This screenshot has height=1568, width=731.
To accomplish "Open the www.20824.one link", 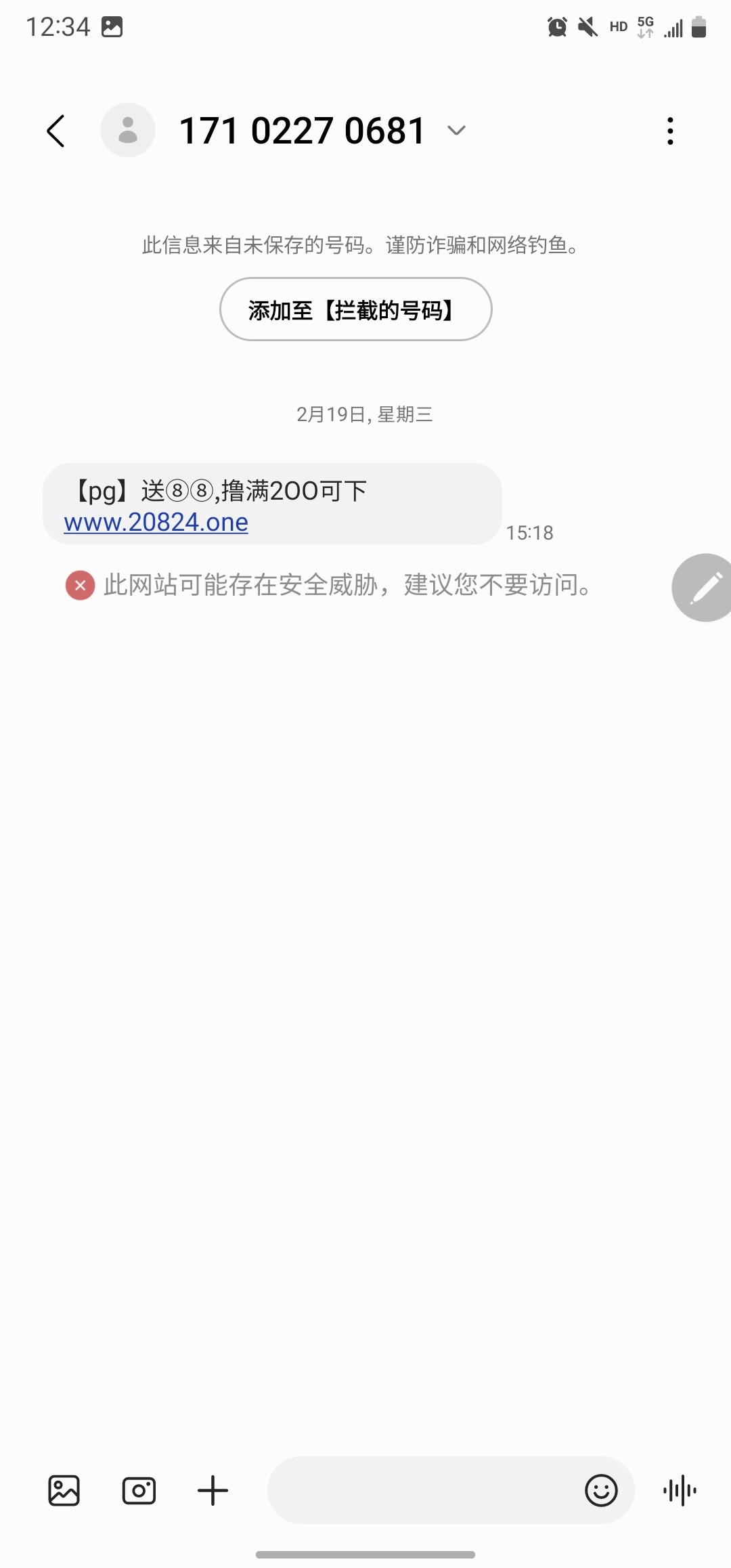I will (x=156, y=522).
